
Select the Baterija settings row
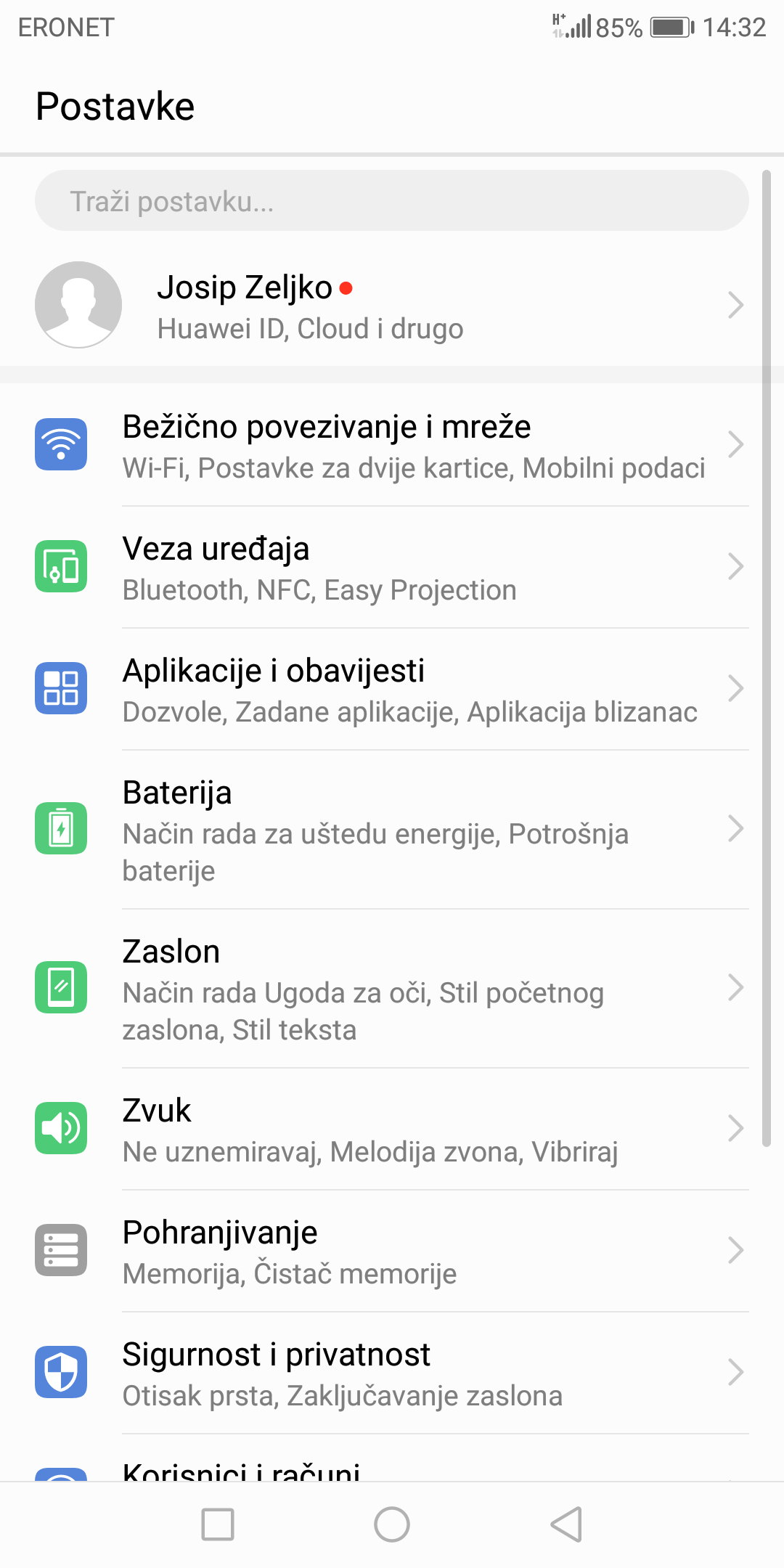392,829
